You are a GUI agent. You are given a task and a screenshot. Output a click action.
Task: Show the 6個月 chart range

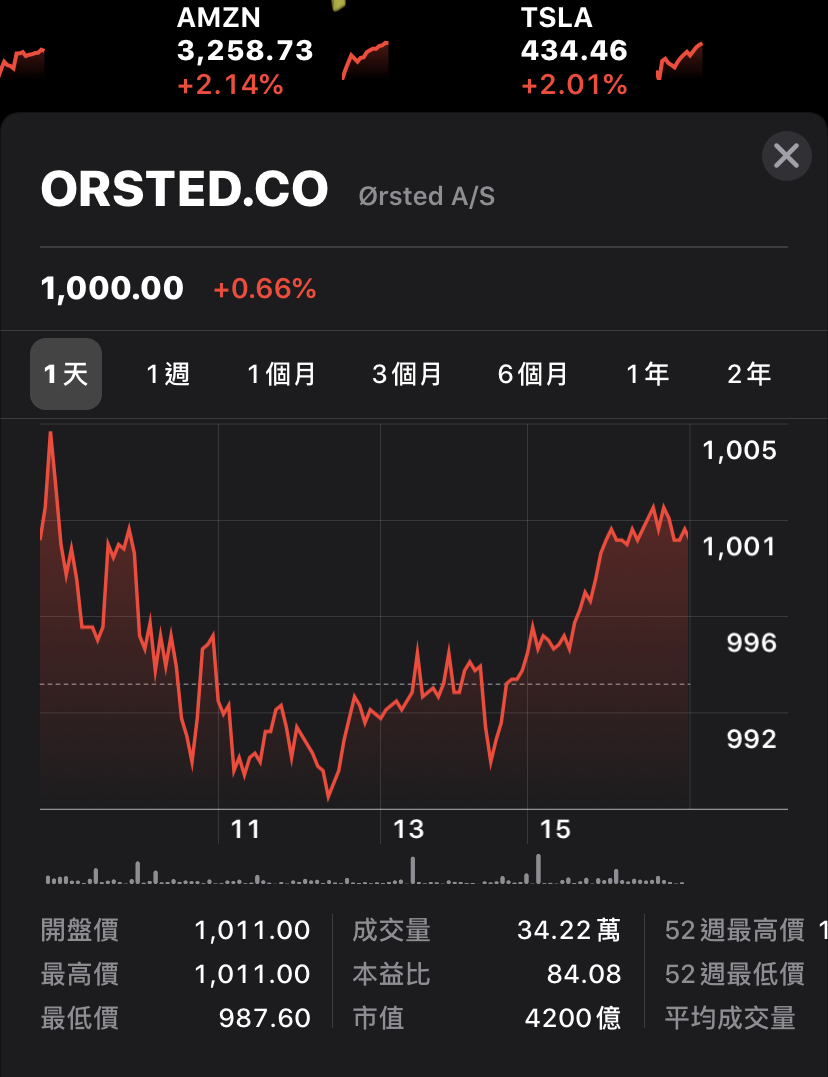[533, 374]
